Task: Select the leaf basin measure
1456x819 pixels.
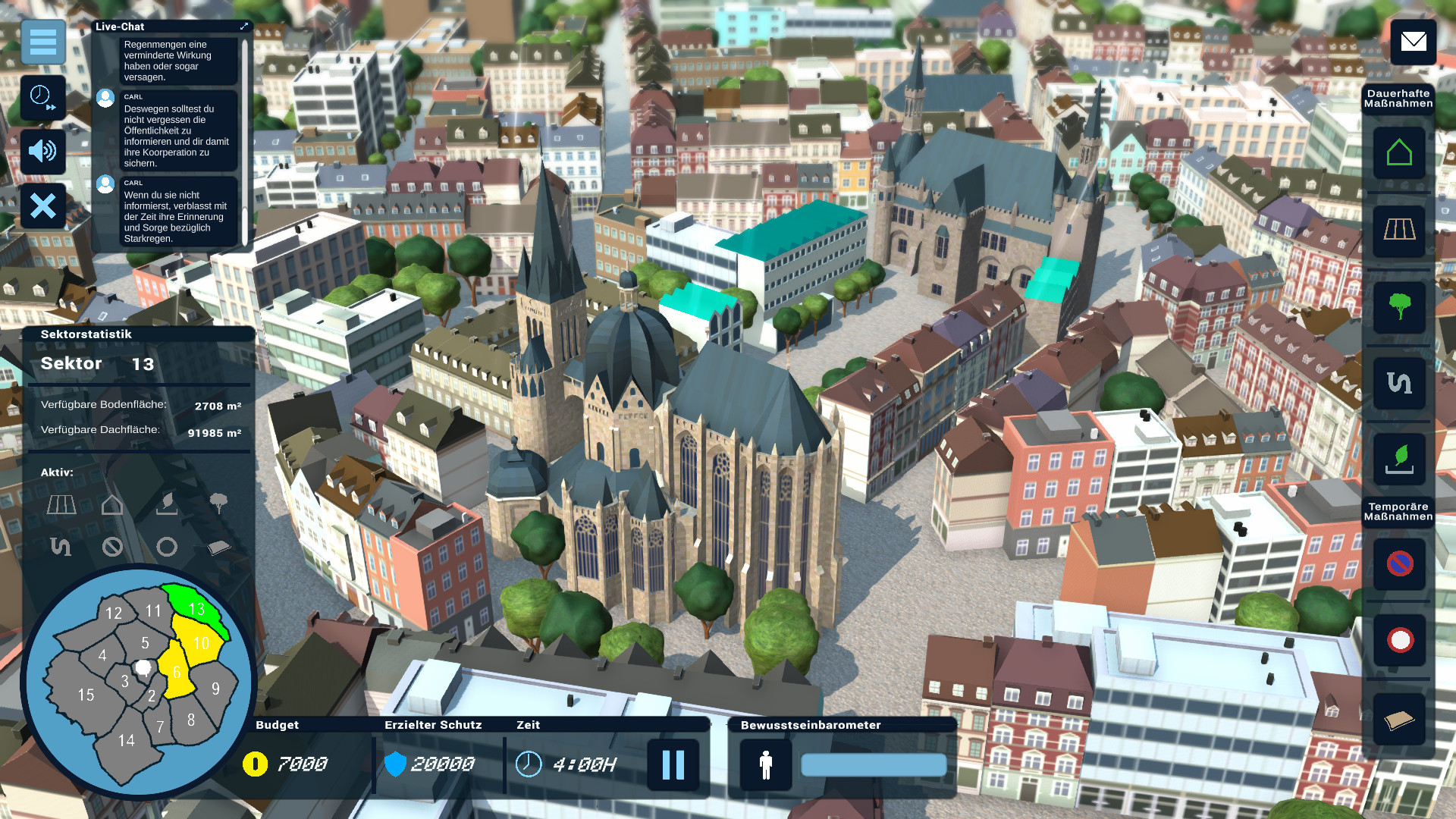Action: (1399, 459)
